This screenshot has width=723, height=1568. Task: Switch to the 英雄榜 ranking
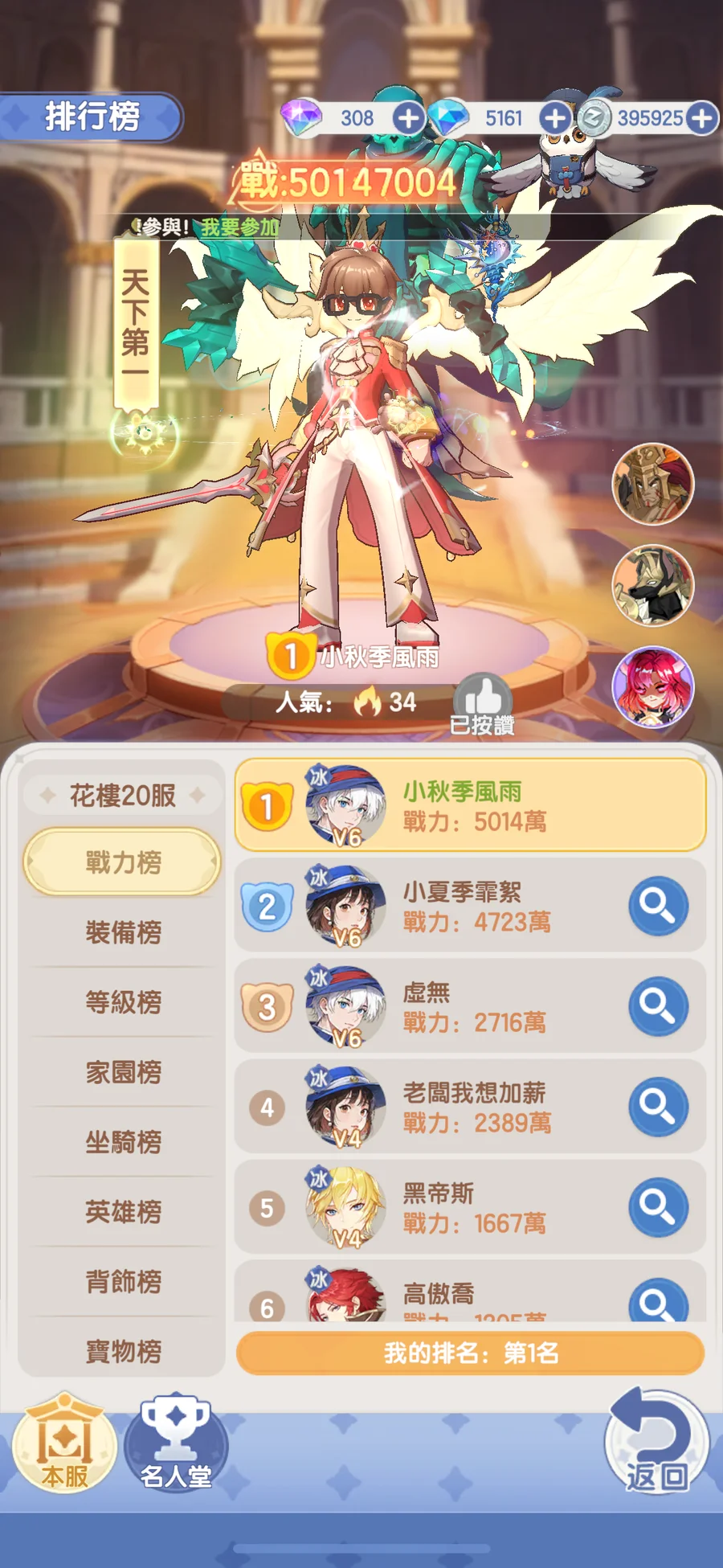pyautogui.click(x=123, y=1212)
